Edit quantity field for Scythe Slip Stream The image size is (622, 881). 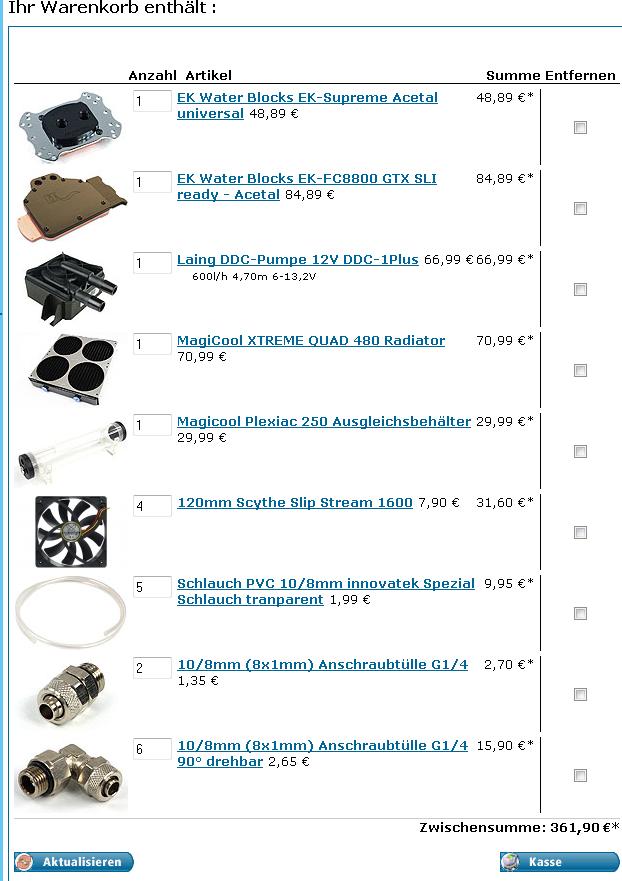152,506
